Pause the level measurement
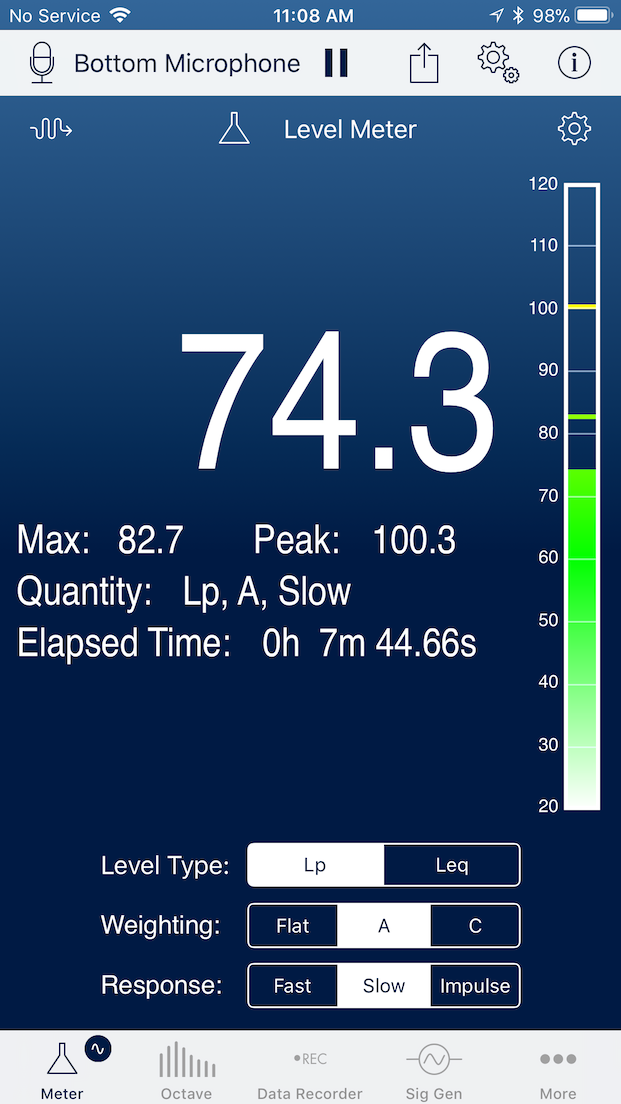The height and width of the screenshot is (1104, 621). [x=336, y=63]
